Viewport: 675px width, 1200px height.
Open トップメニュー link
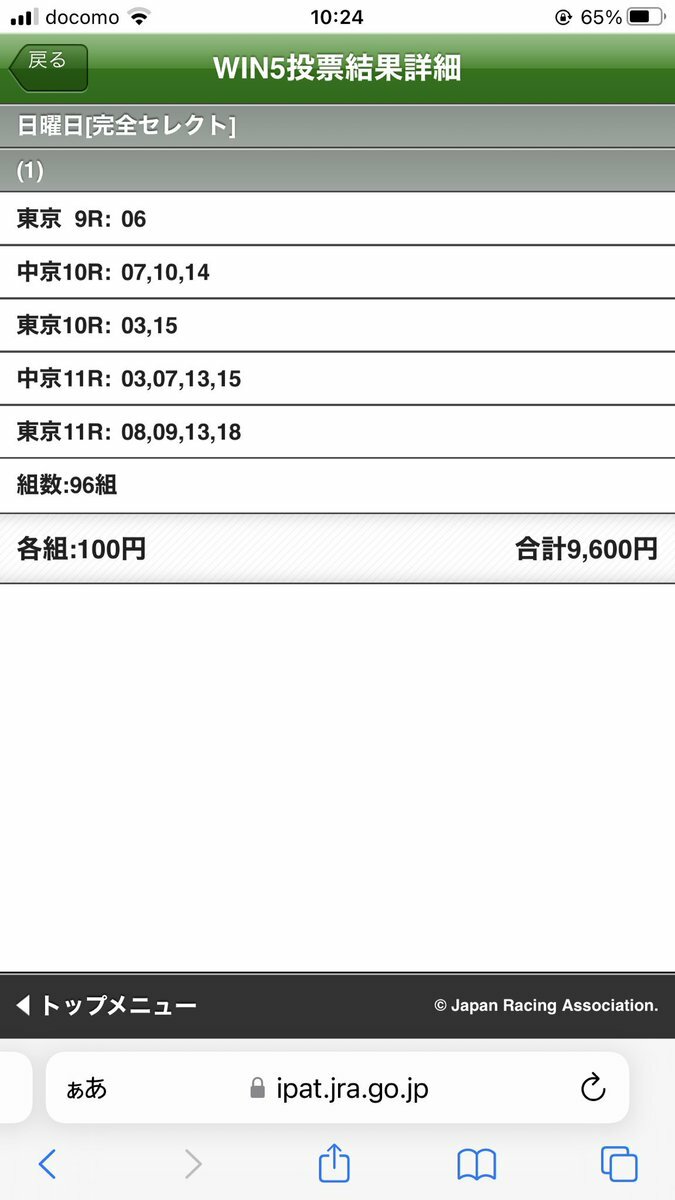tap(107, 1006)
